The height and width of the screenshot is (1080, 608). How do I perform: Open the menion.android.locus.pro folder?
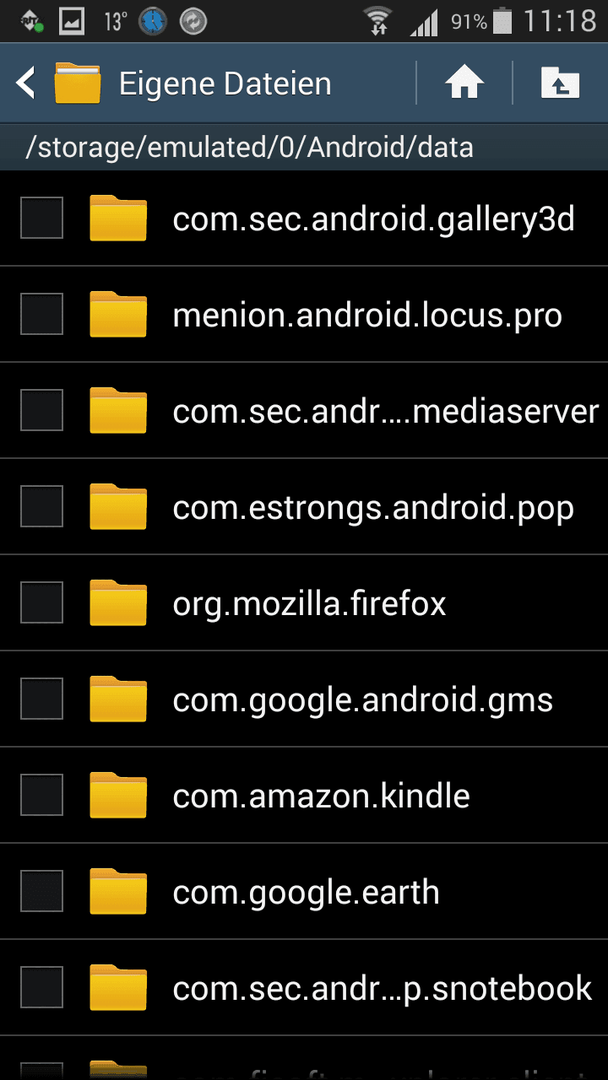pyautogui.click(x=304, y=314)
